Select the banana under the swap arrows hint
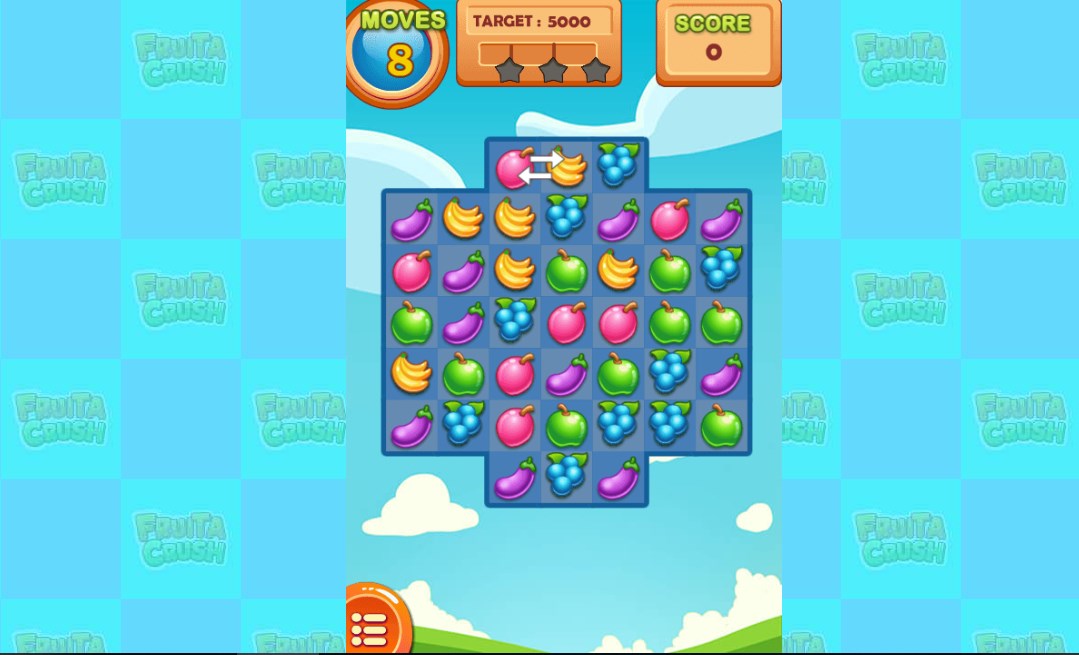1079x655 pixels. tap(569, 169)
